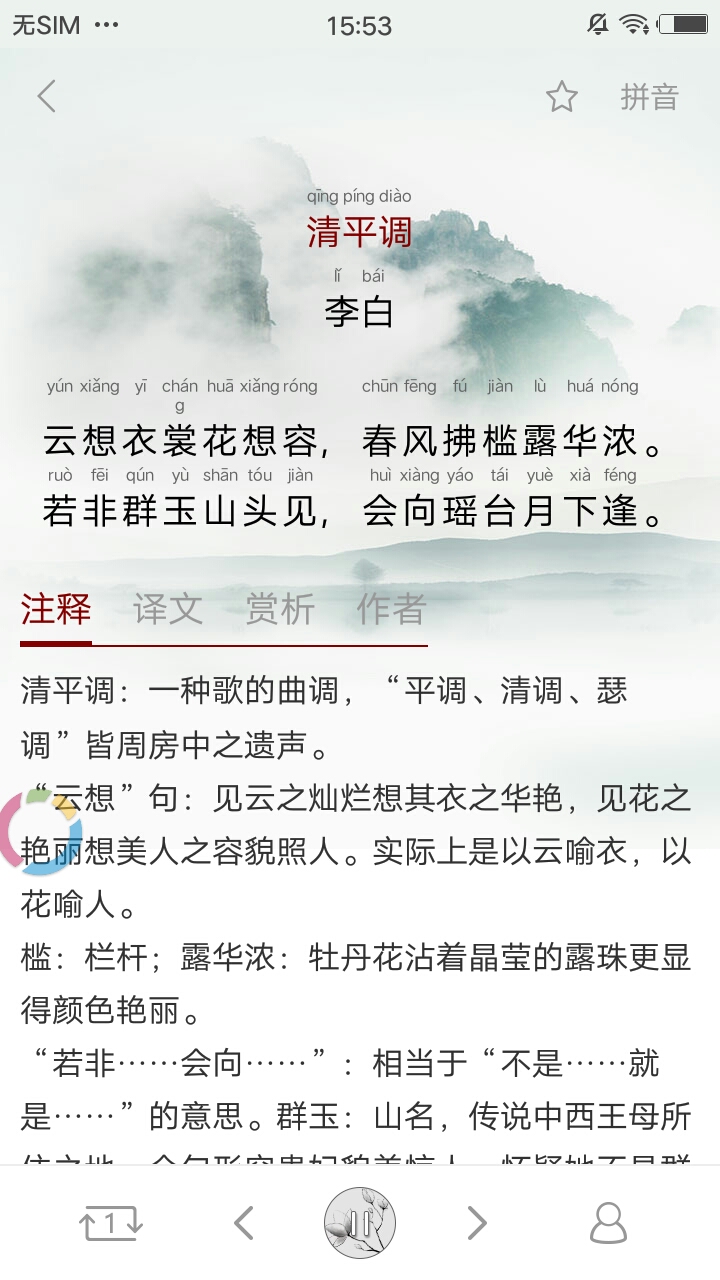The image size is (720, 1280).
Task: Open the user profile icon
Action: pos(608,1222)
